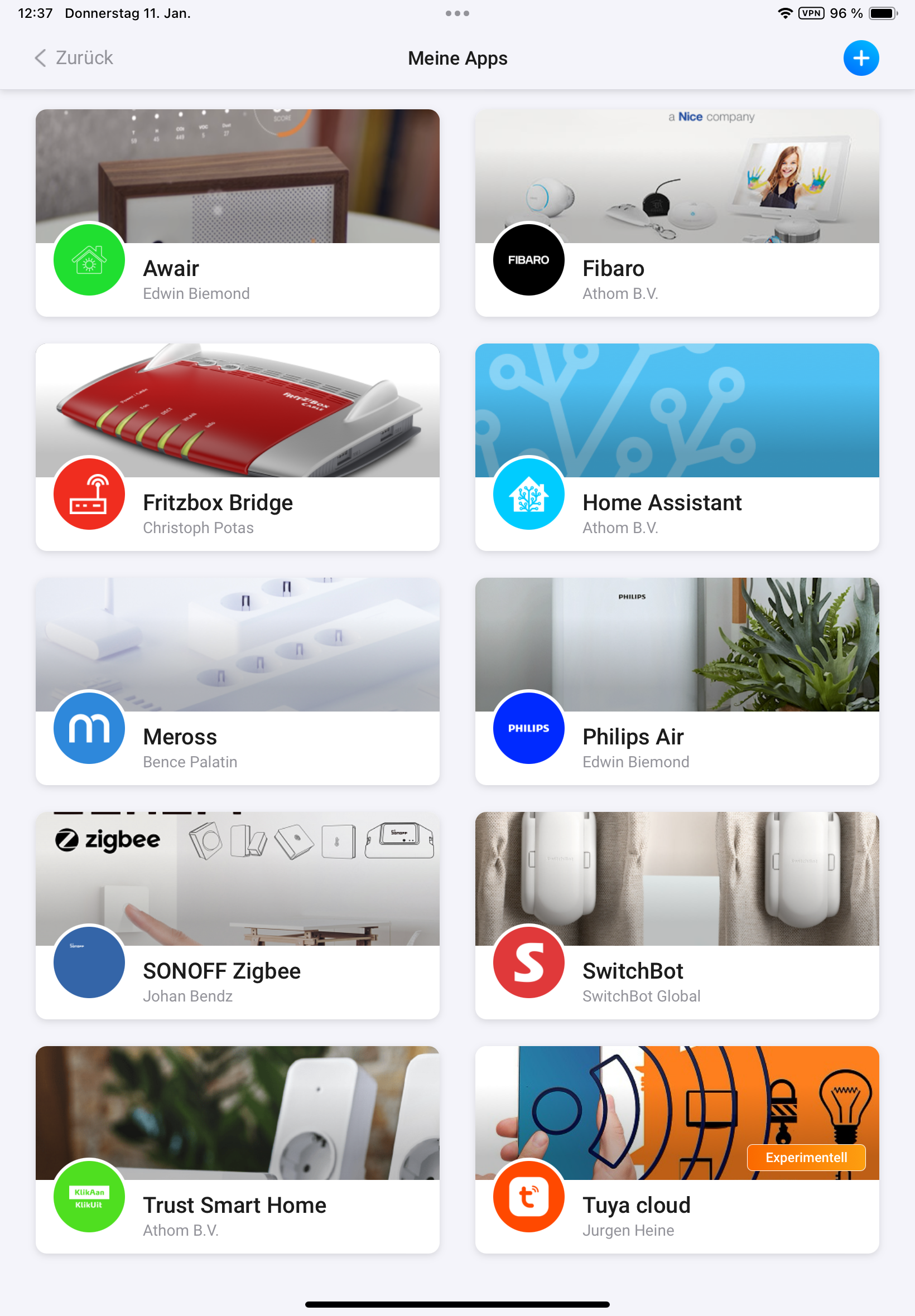Tap the three-dot multitasking menu
The height and width of the screenshot is (1316, 915).
pos(457,13)
